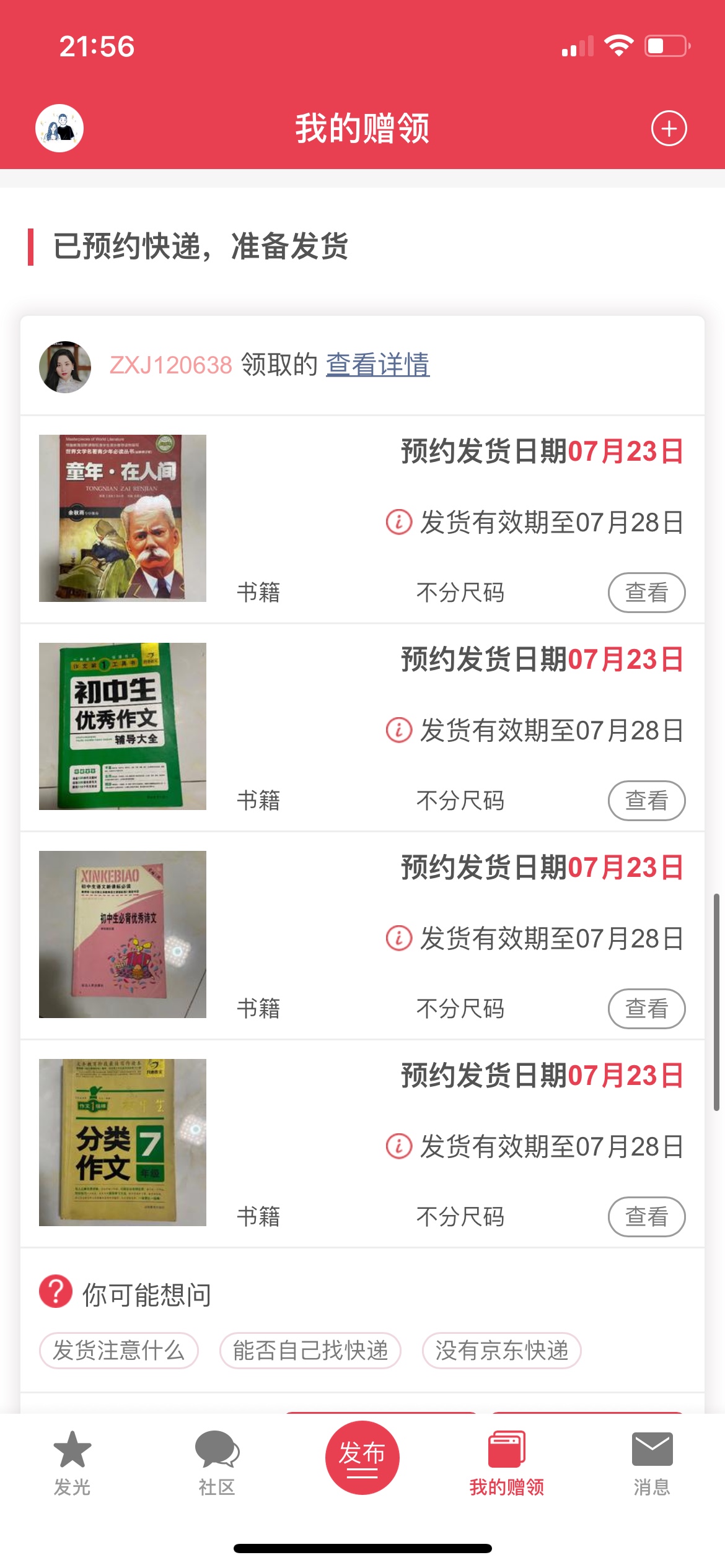Screen dimensions: 725x1568
Task: Open the 查看详情 link
Action: click(x=377, y=365)
